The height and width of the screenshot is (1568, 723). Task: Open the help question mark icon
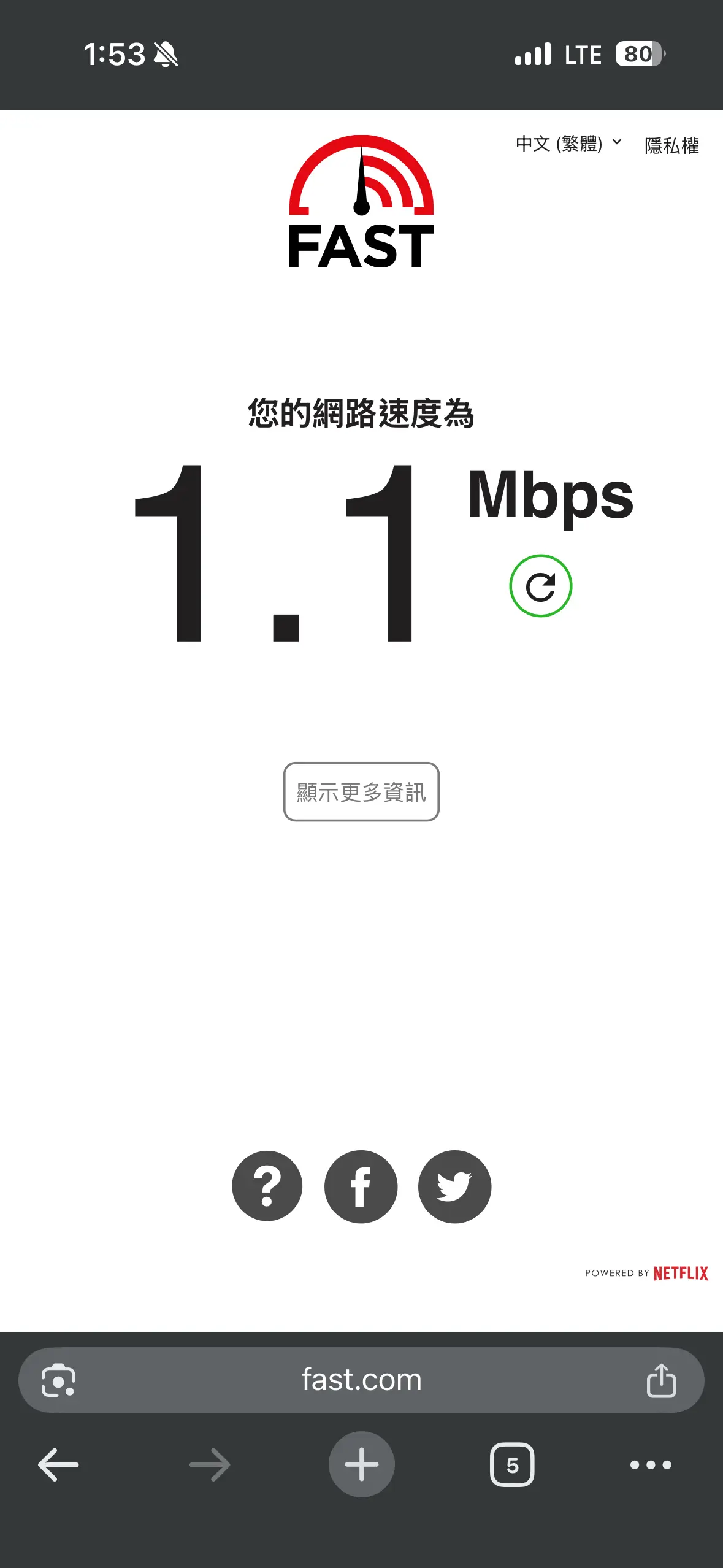267,1186
